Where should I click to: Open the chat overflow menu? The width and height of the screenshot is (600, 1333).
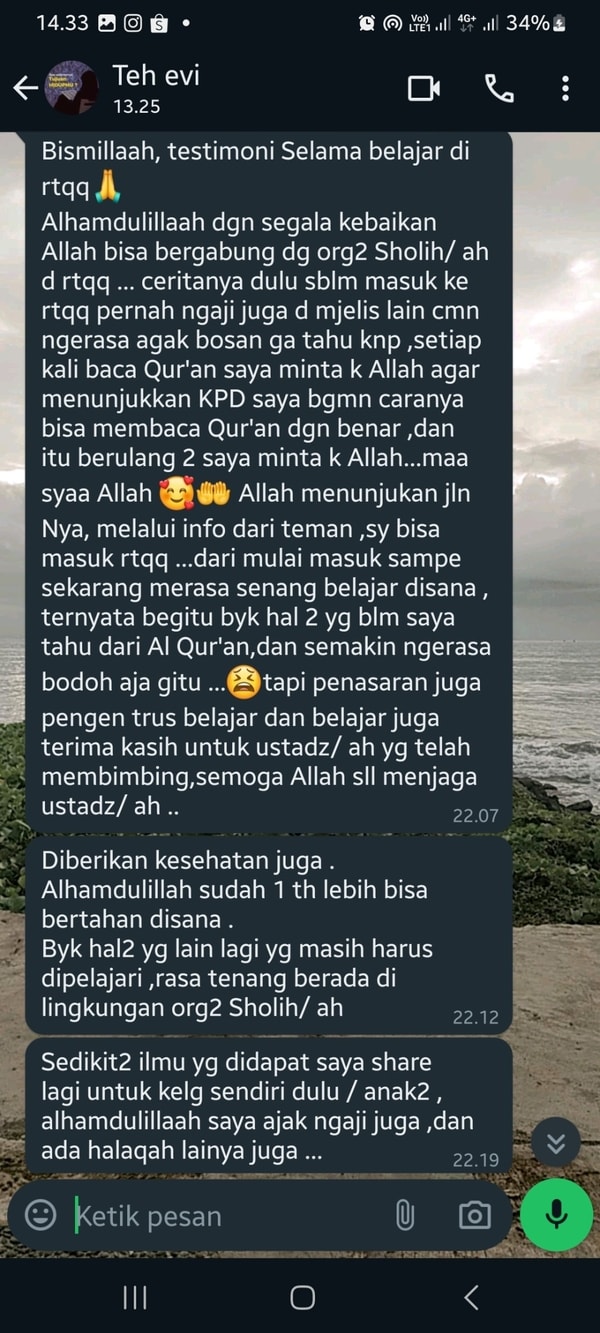(565, 88)
